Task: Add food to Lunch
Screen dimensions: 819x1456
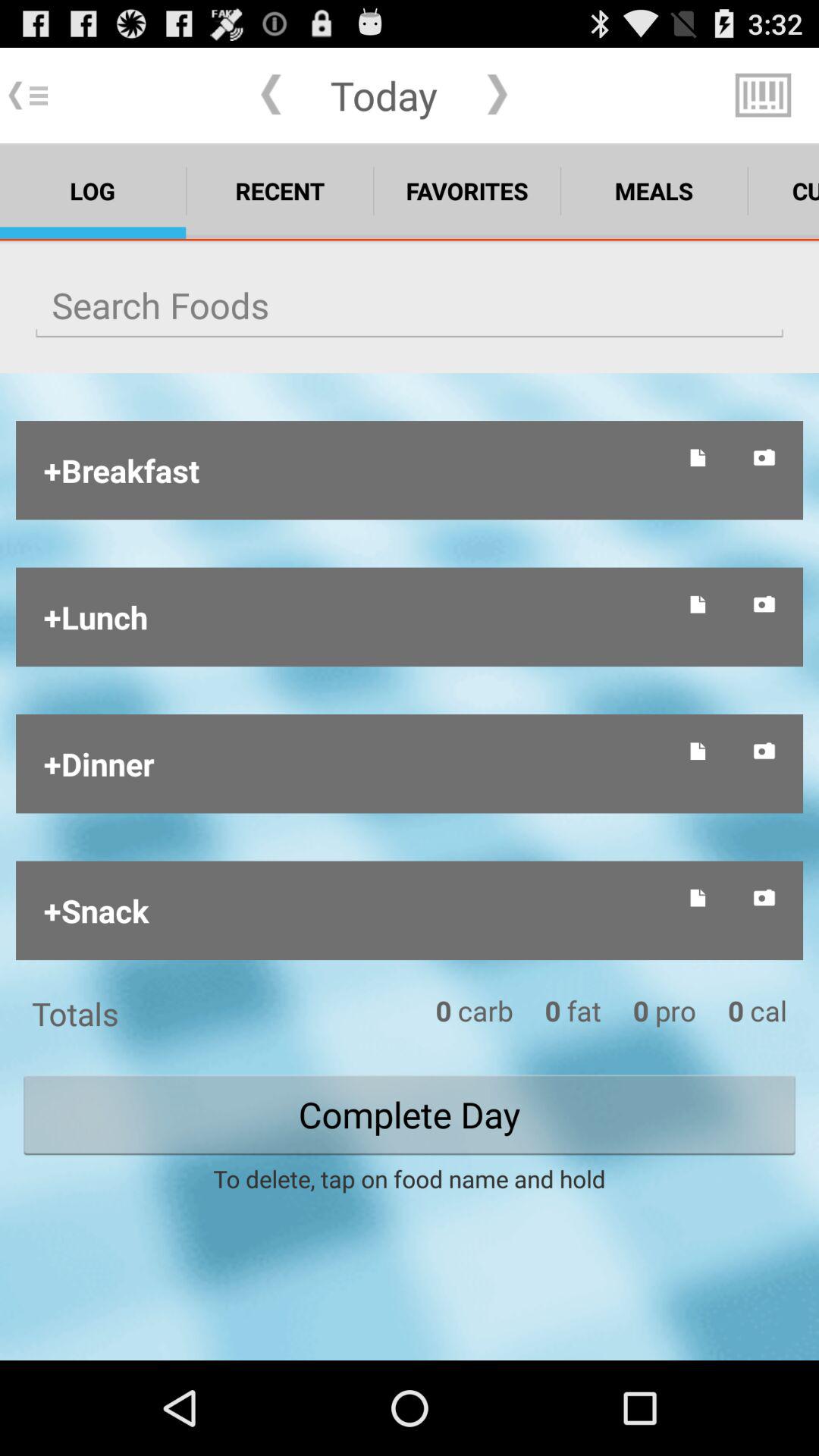Action: pos(96,618)
